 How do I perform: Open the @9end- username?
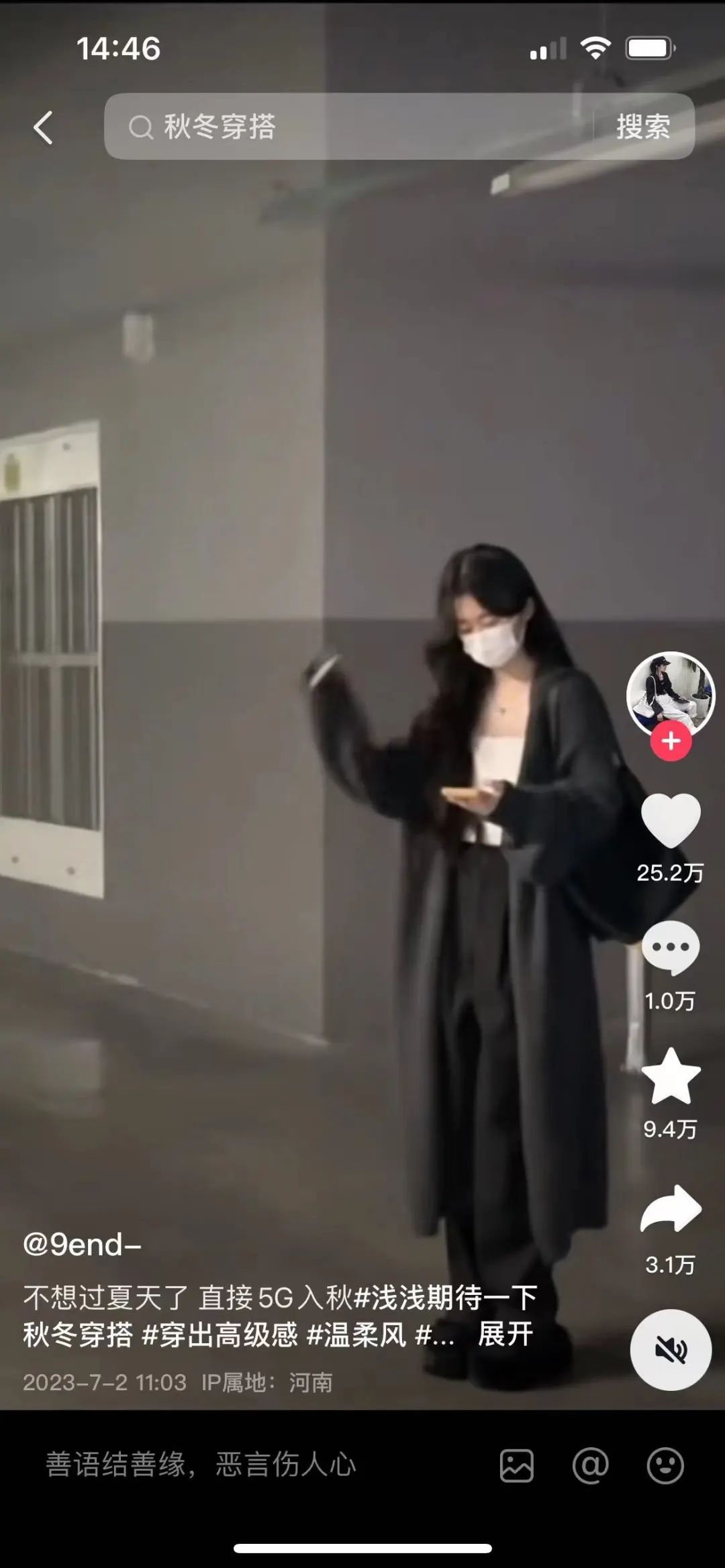(82, 1245)
